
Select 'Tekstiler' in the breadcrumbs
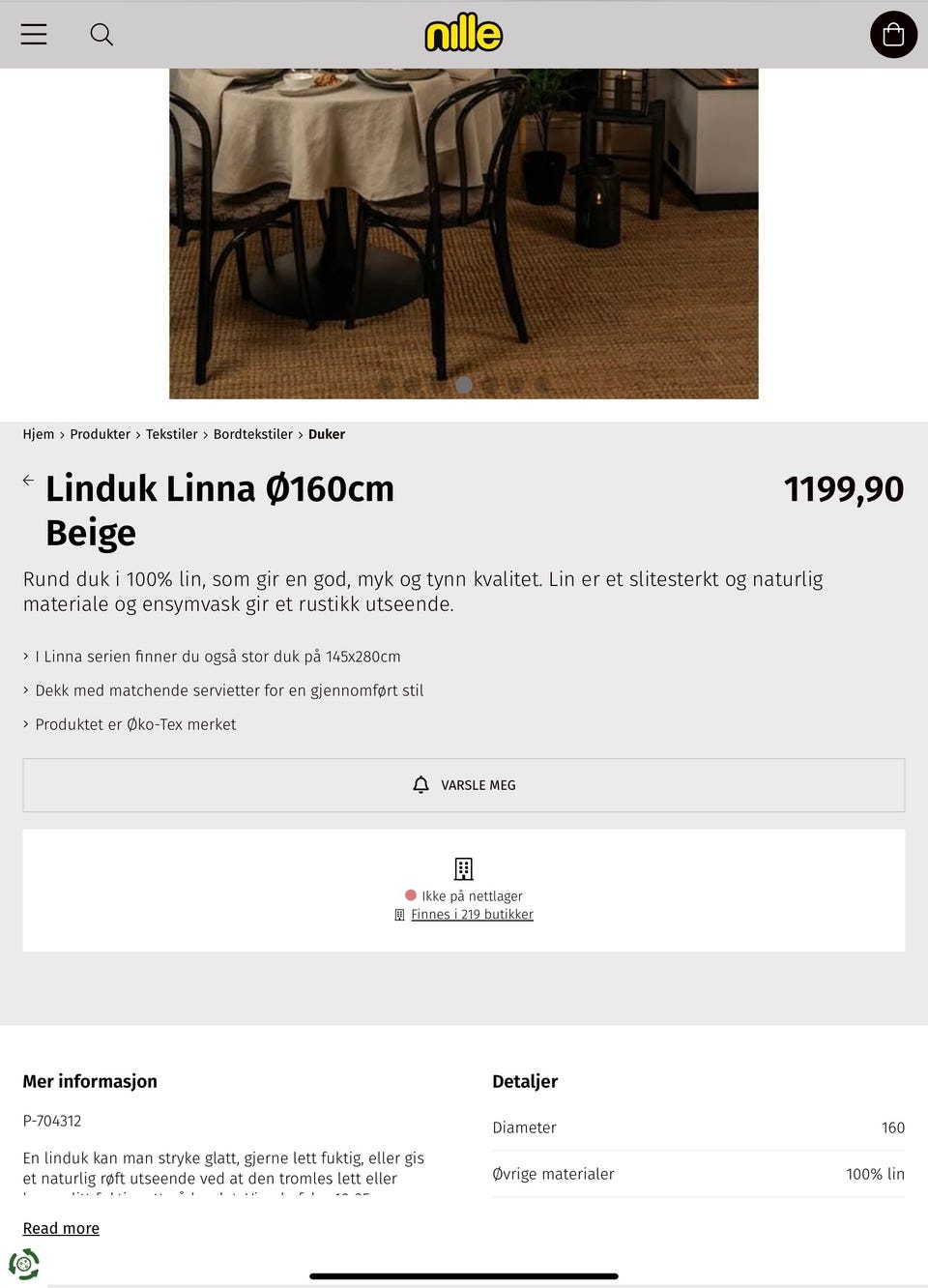(171, 434)
